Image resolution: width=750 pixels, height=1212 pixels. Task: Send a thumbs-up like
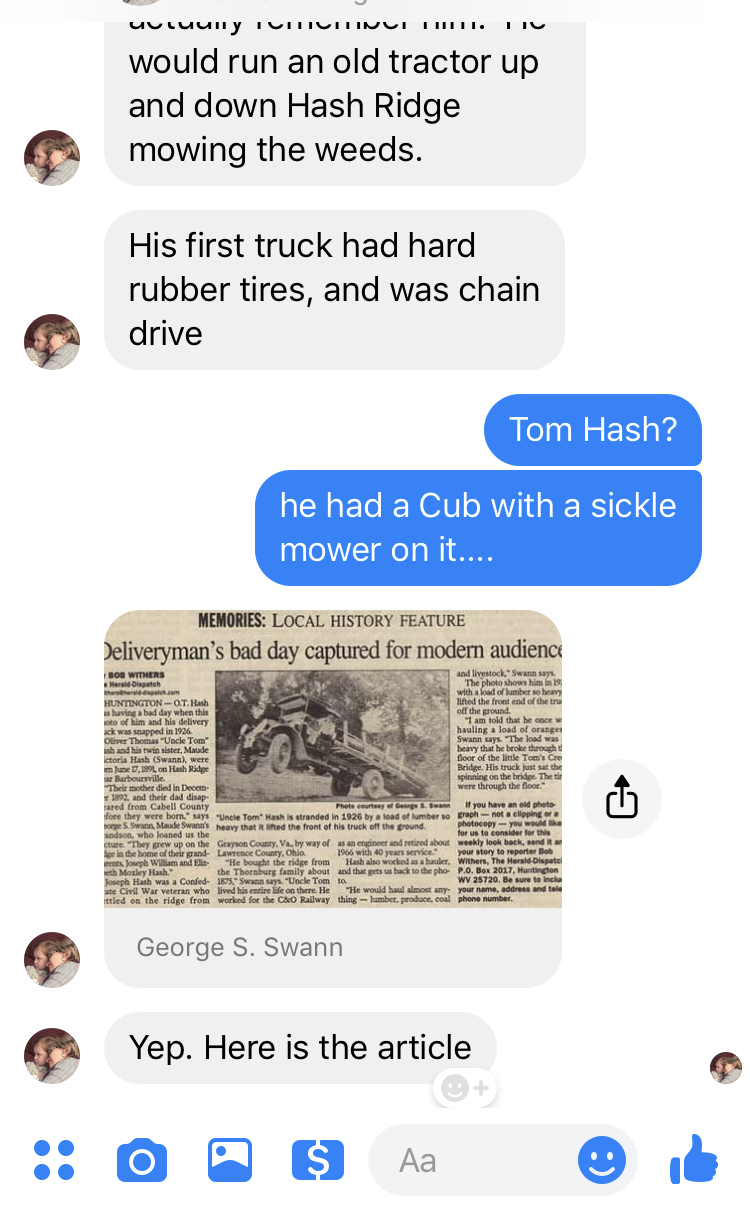click(x=694, y=1160)
